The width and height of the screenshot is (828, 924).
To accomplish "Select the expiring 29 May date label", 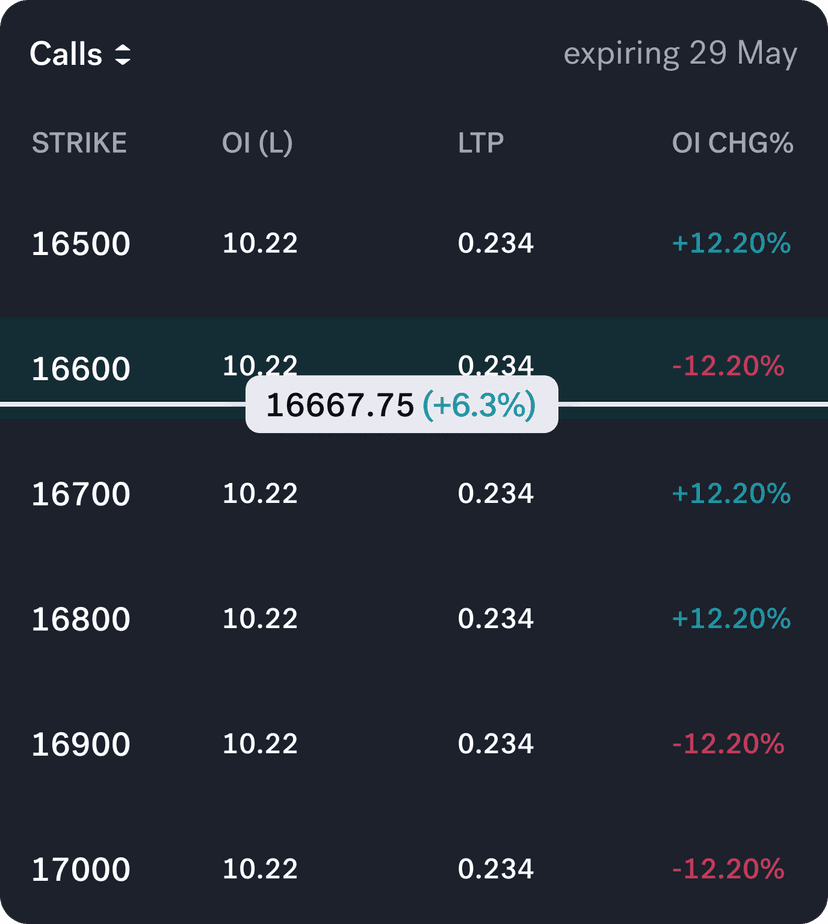I will 680,53.
